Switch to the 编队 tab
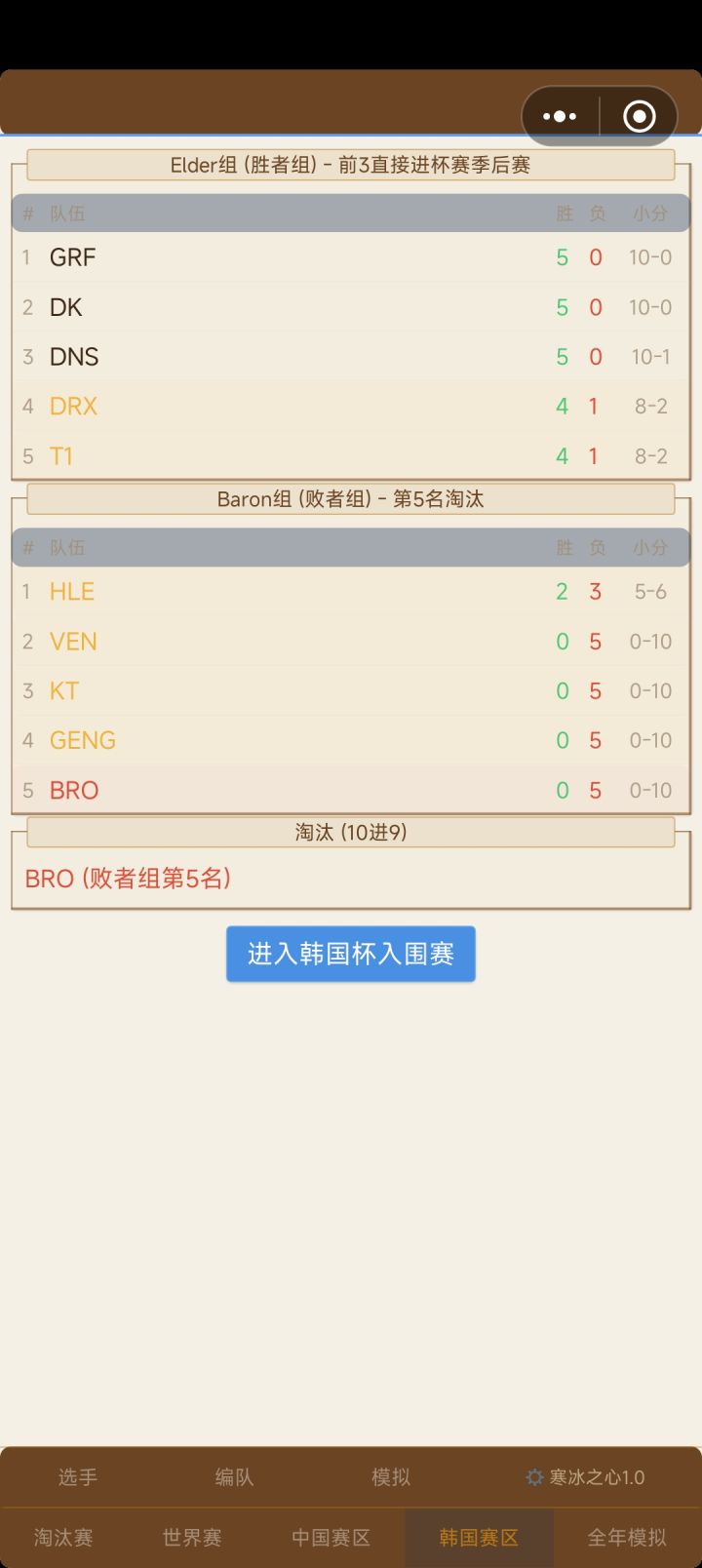This screenshot has width=702, height=1568. (234, 1476)
